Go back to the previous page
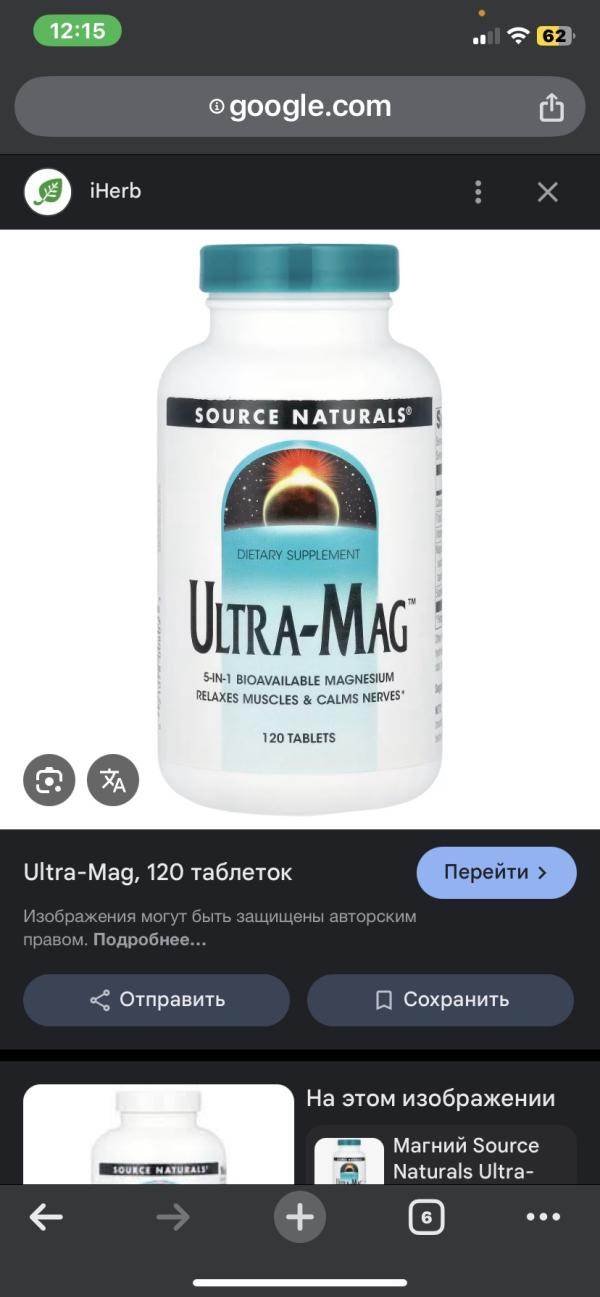The image size is (600, 1297). point(46,1216)
